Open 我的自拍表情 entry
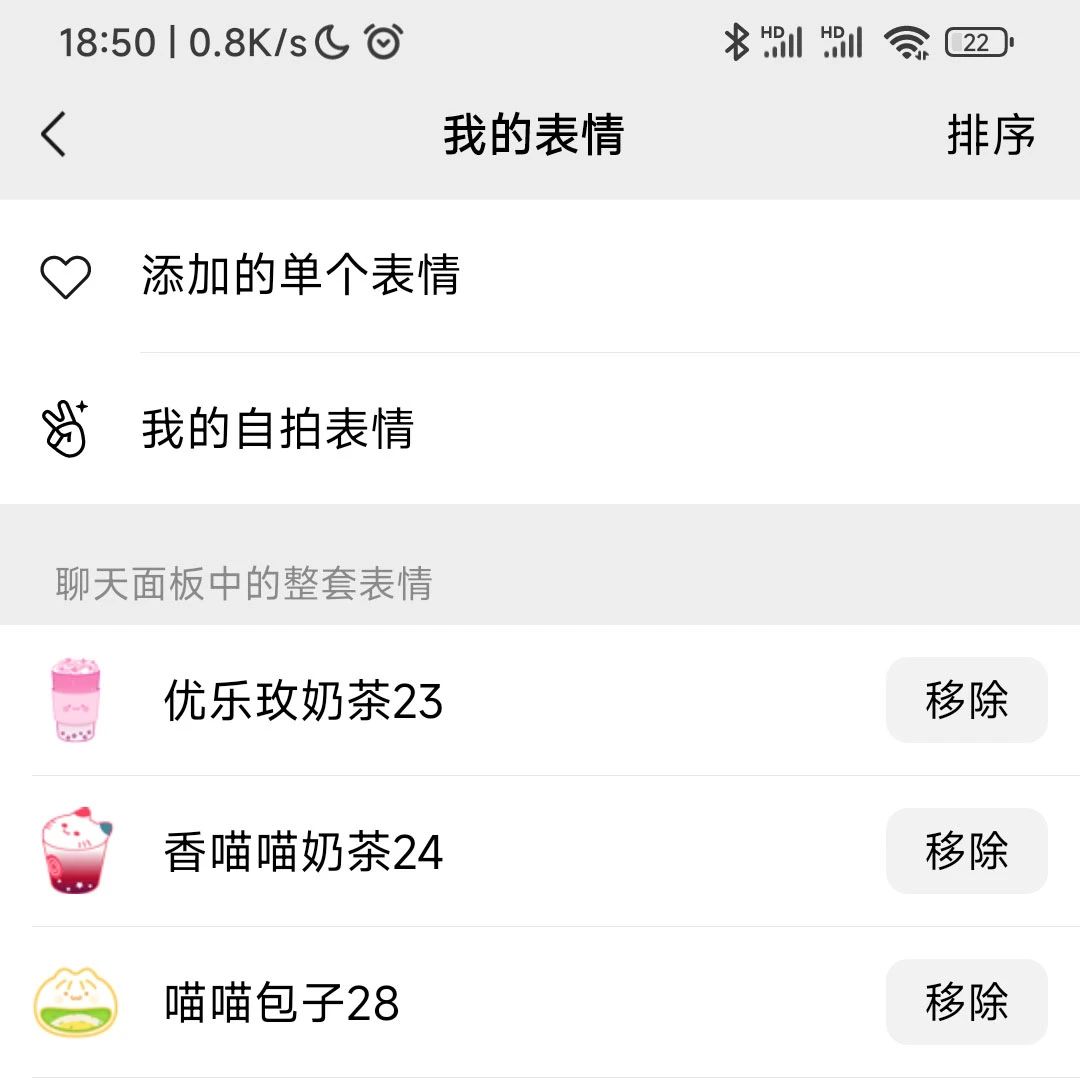 pyautogui.click(x=280, y=429)
